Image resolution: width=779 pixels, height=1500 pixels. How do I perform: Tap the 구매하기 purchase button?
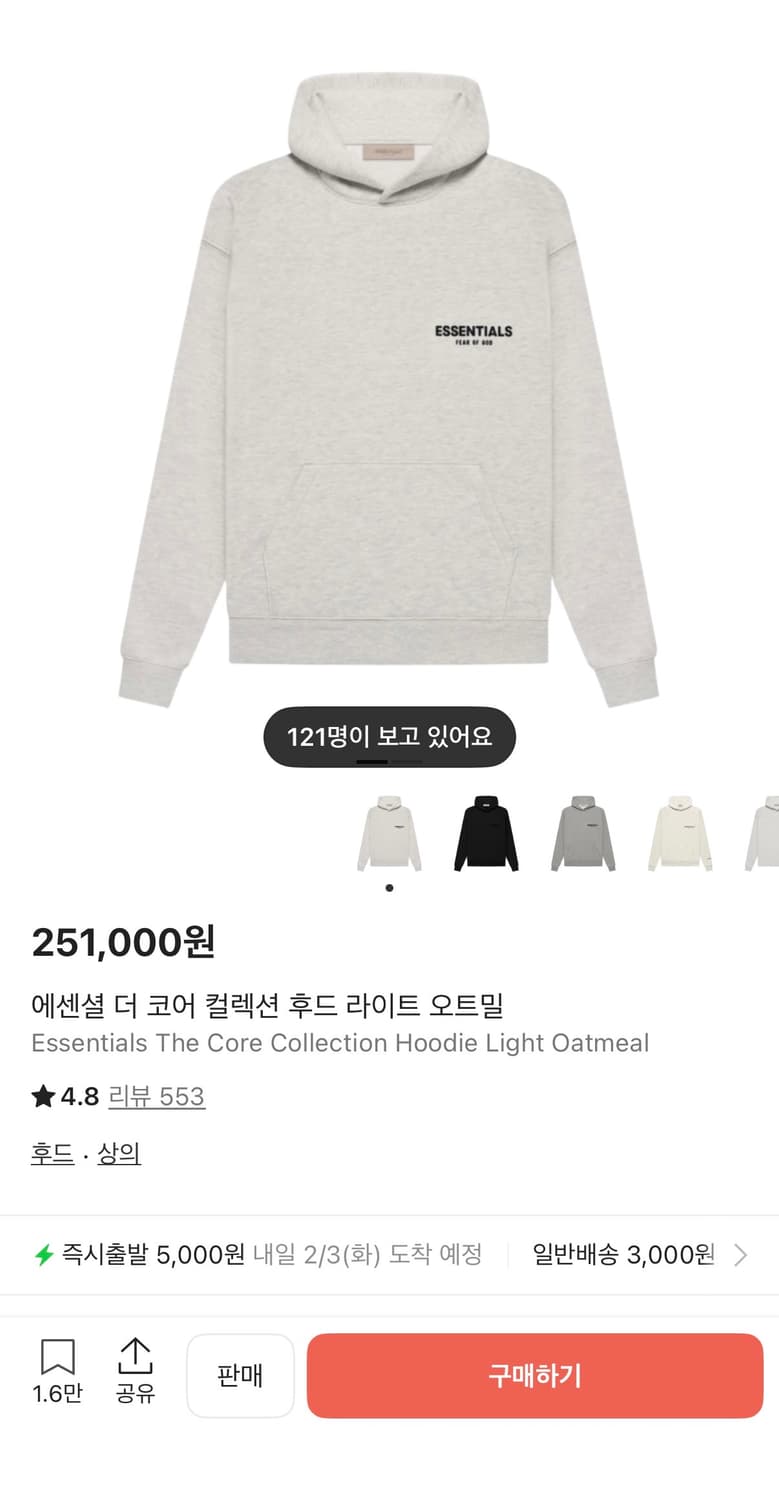[535, 1375]
